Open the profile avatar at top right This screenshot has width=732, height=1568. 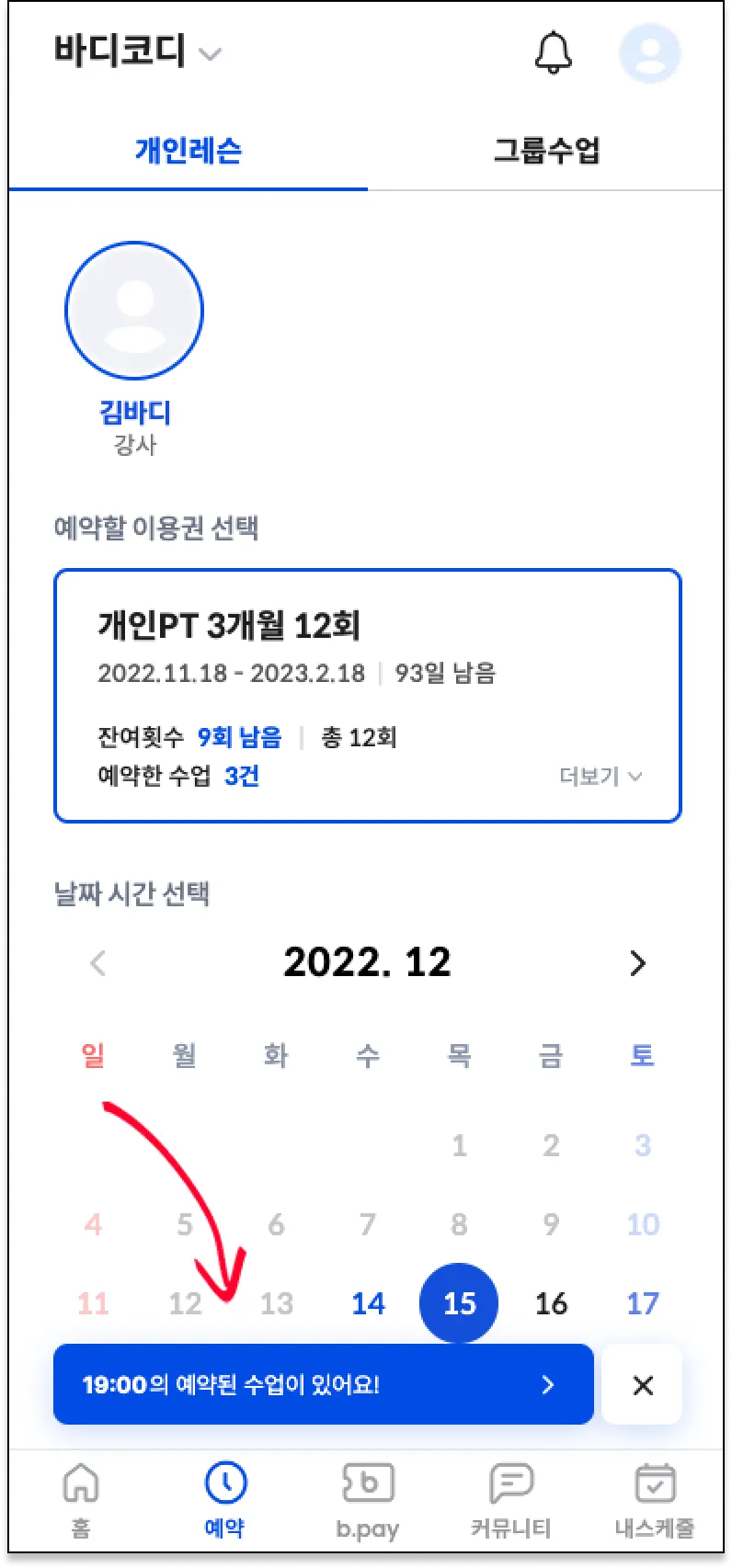point(649,53)
